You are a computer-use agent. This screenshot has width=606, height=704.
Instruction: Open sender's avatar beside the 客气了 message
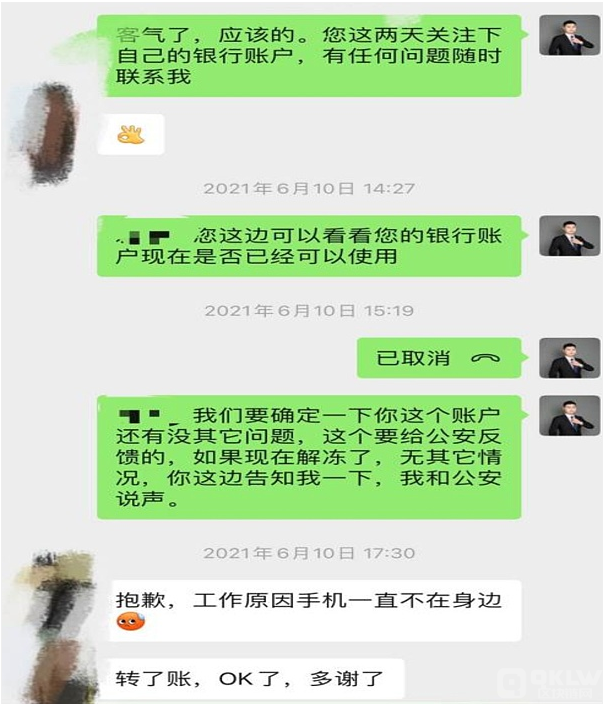tap(569, 36)
